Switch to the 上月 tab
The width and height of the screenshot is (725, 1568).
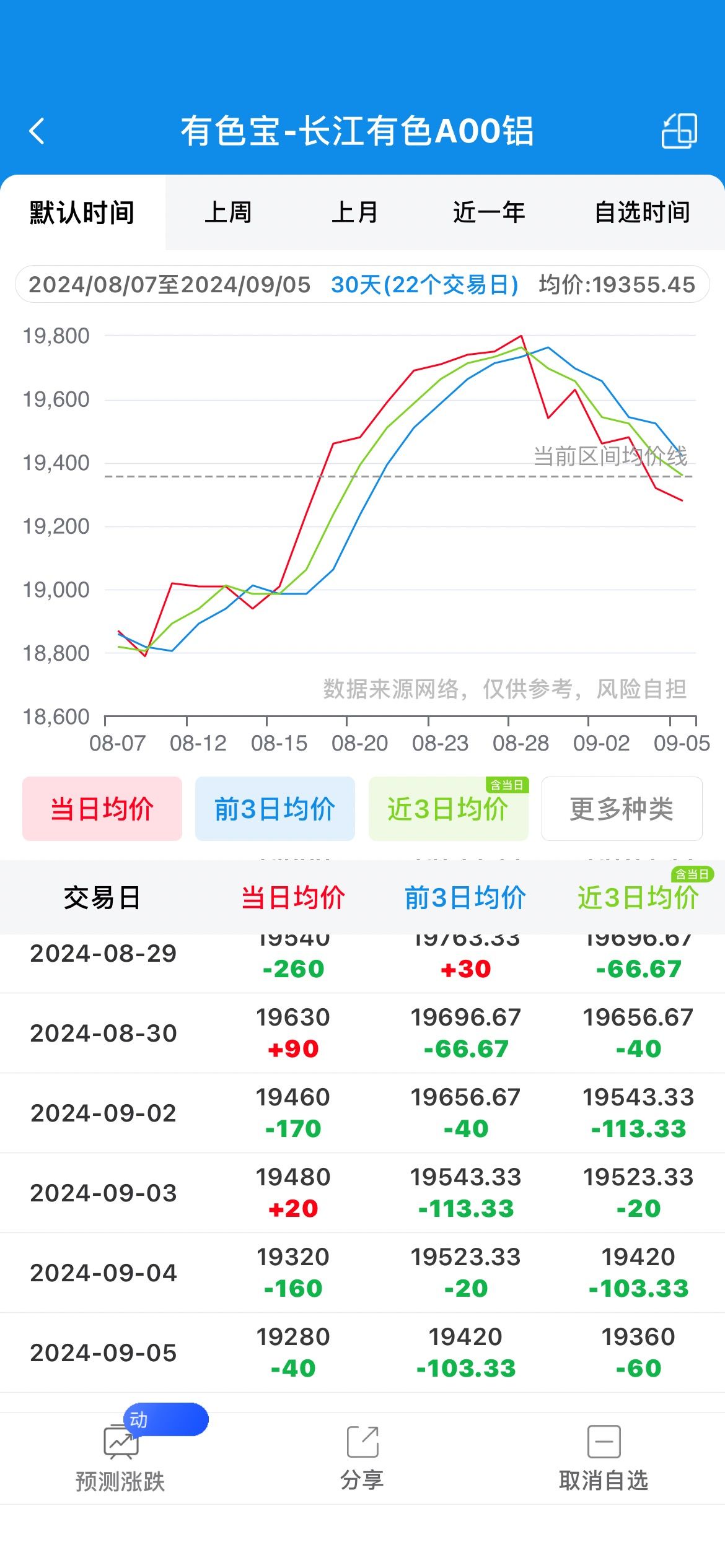pos(354,212)
